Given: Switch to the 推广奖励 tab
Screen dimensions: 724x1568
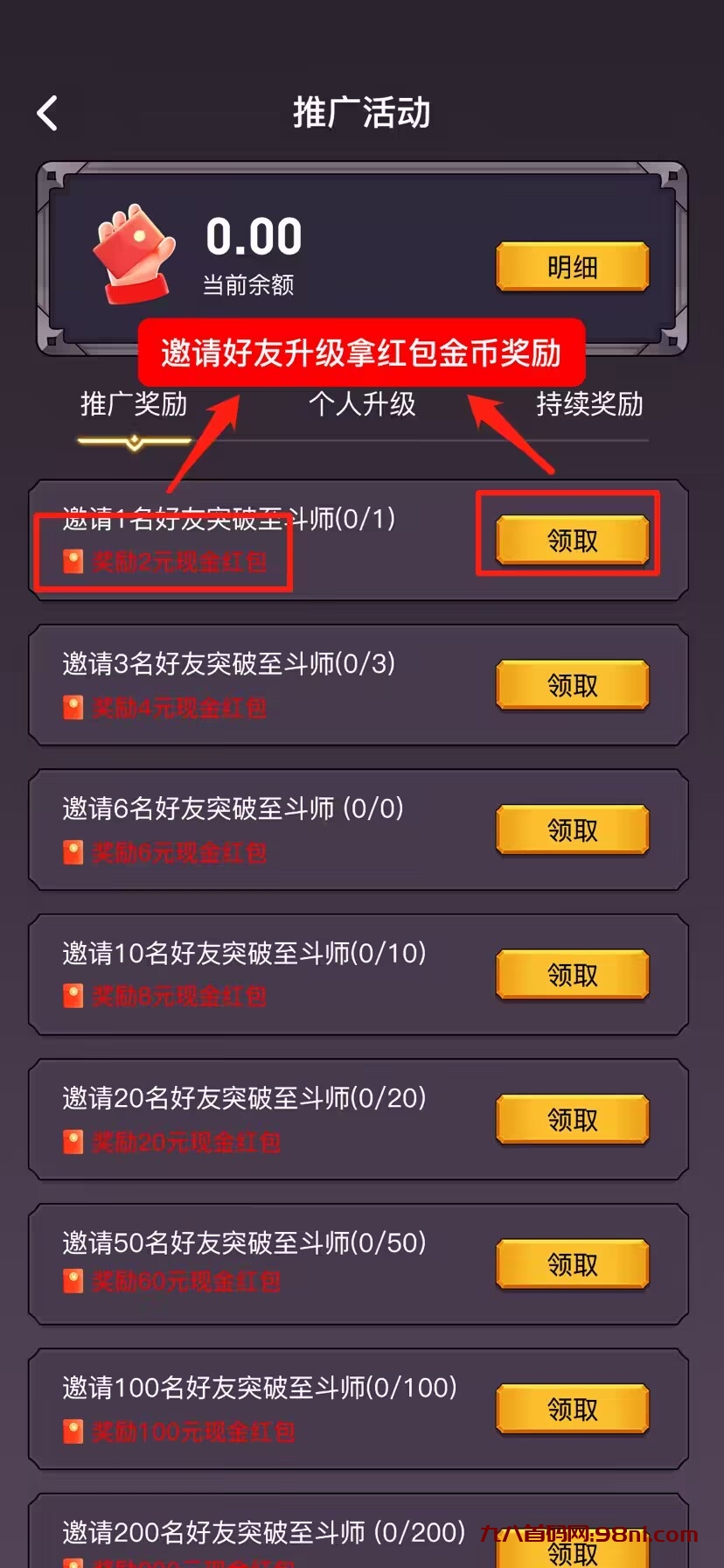Looking at the screenshot, I should pyautogui.click(x=134, y=405).
